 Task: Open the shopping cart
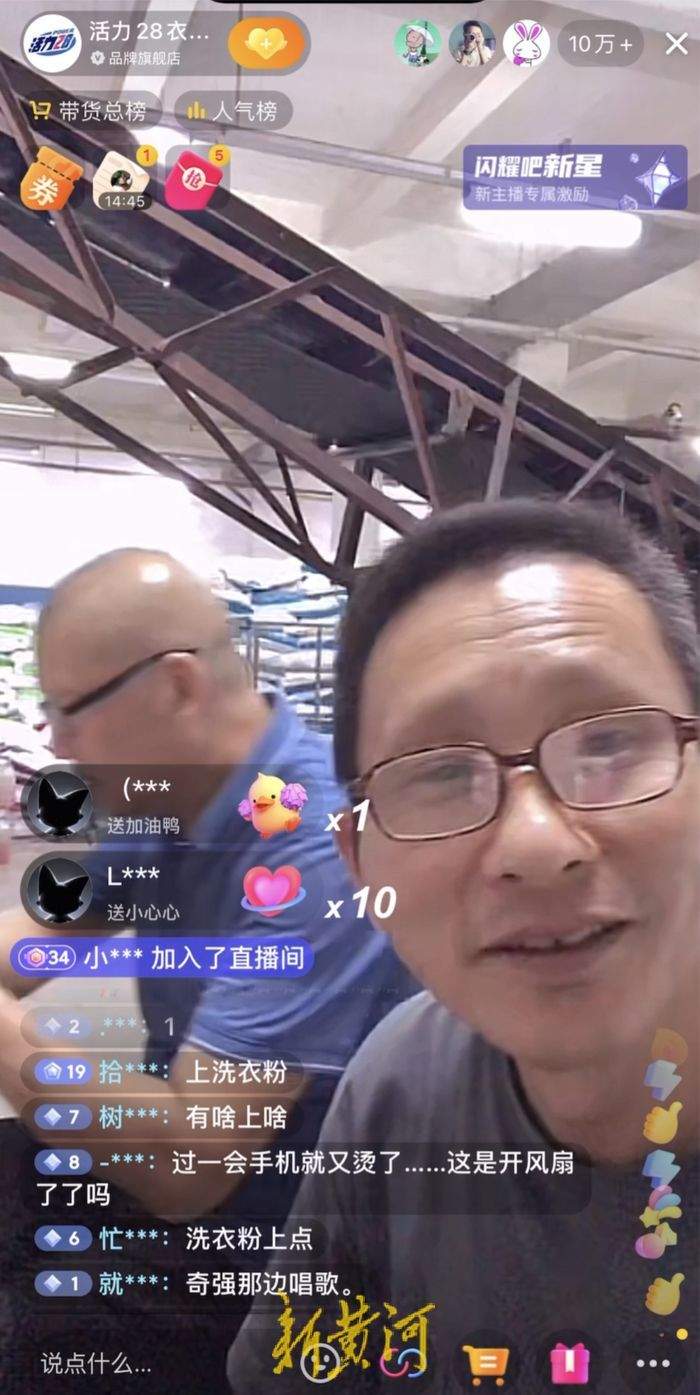point(484,1362)
